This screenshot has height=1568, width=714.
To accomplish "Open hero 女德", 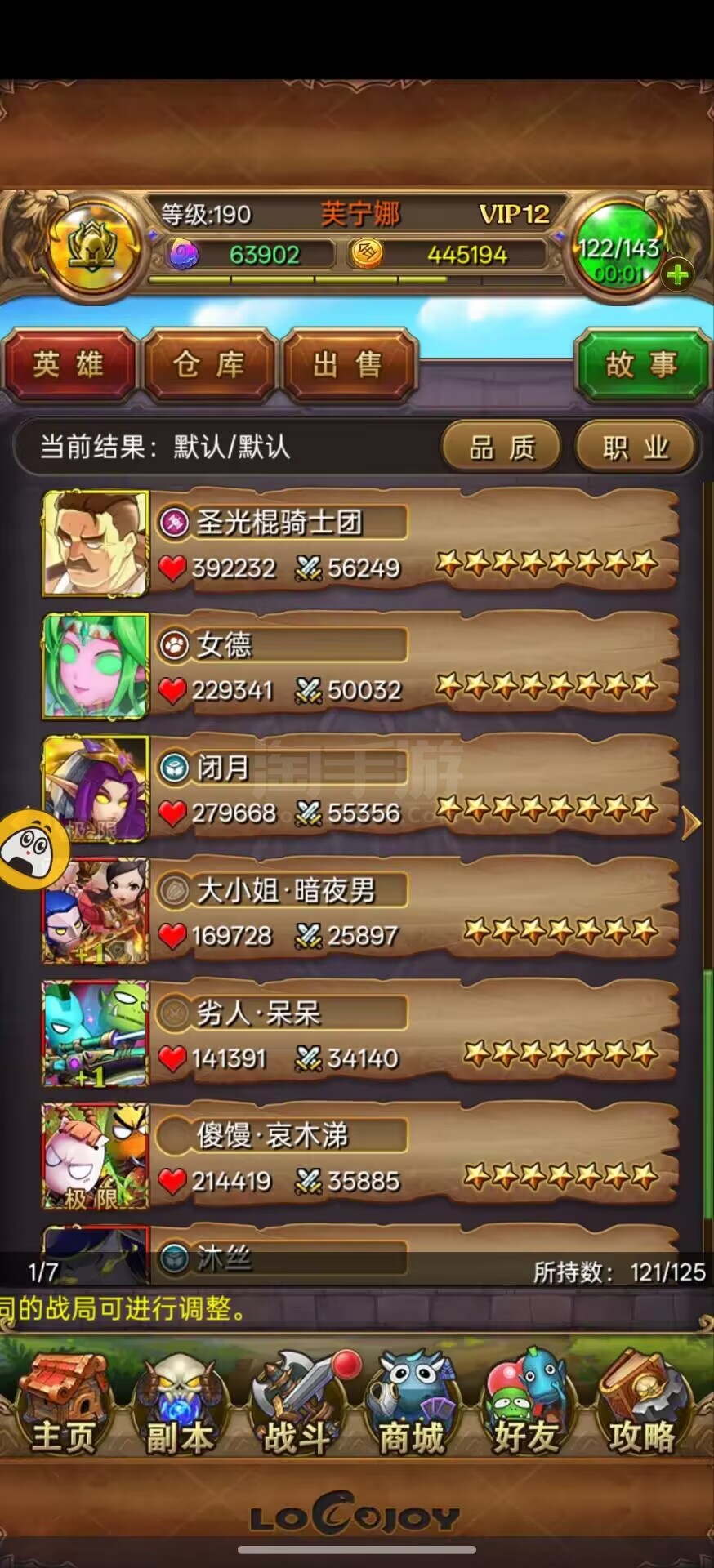I will coord(359,666).
